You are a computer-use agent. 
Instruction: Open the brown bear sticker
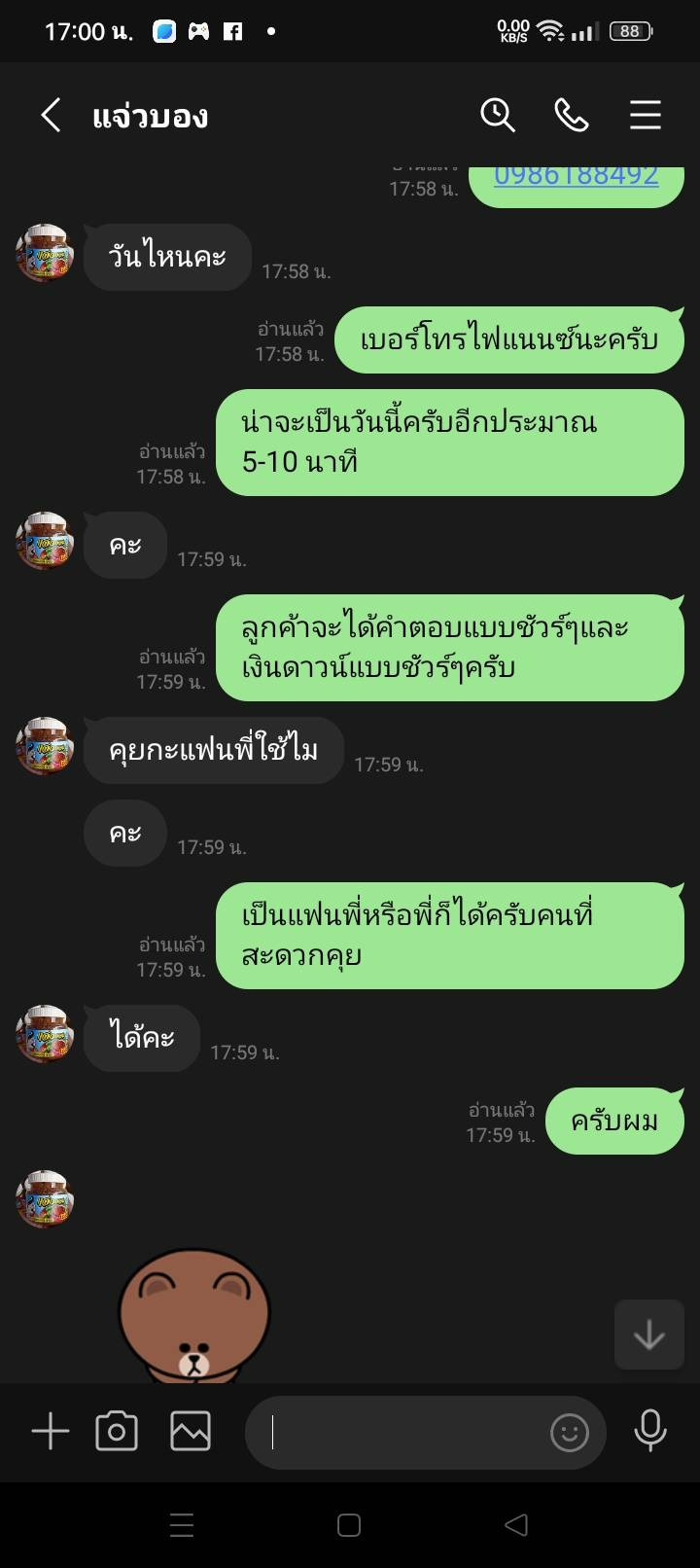(194, 1318)
